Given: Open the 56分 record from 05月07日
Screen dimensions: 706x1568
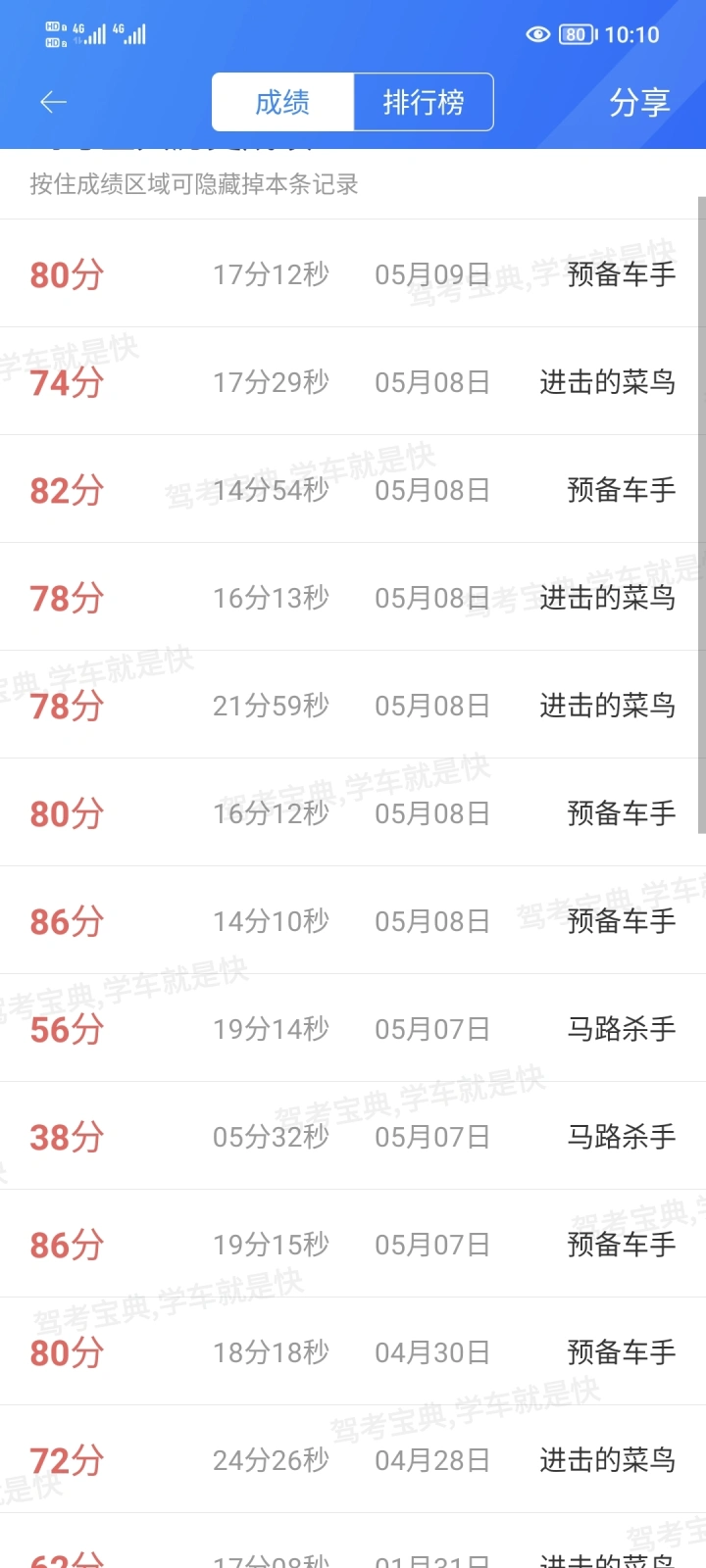Looking at the screenshot, I should tap(353, 1028).
